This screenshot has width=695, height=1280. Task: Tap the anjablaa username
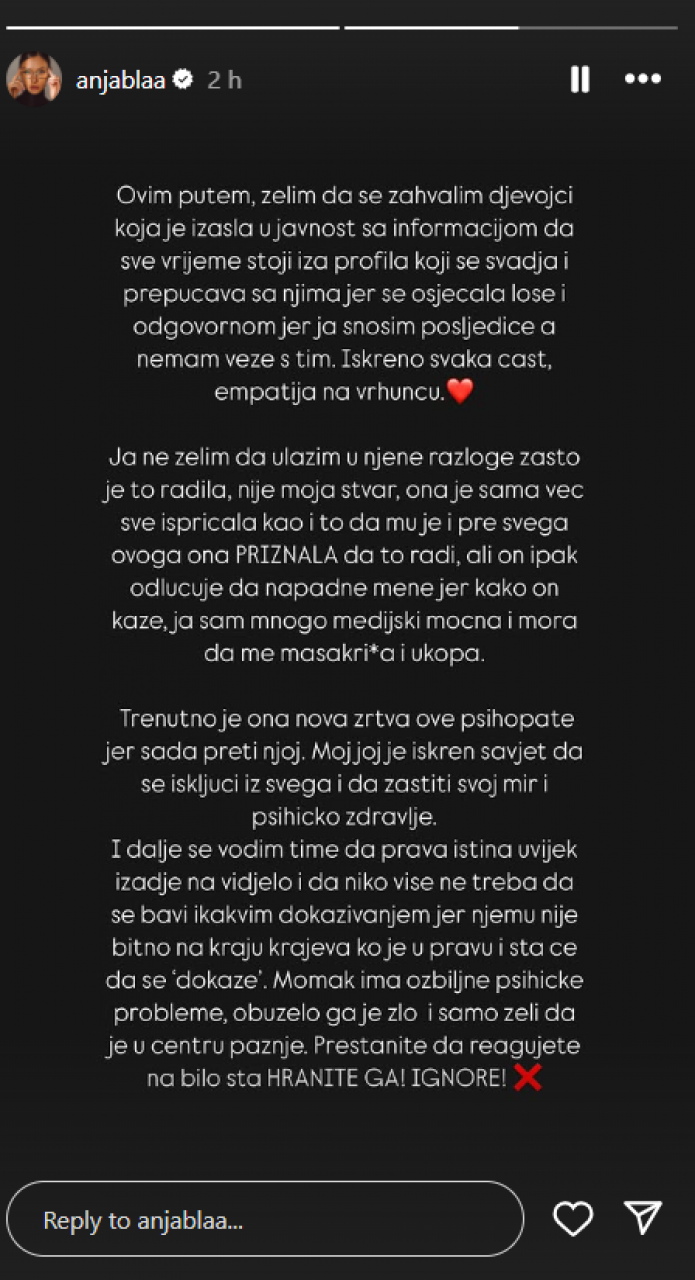coord(121,80)
